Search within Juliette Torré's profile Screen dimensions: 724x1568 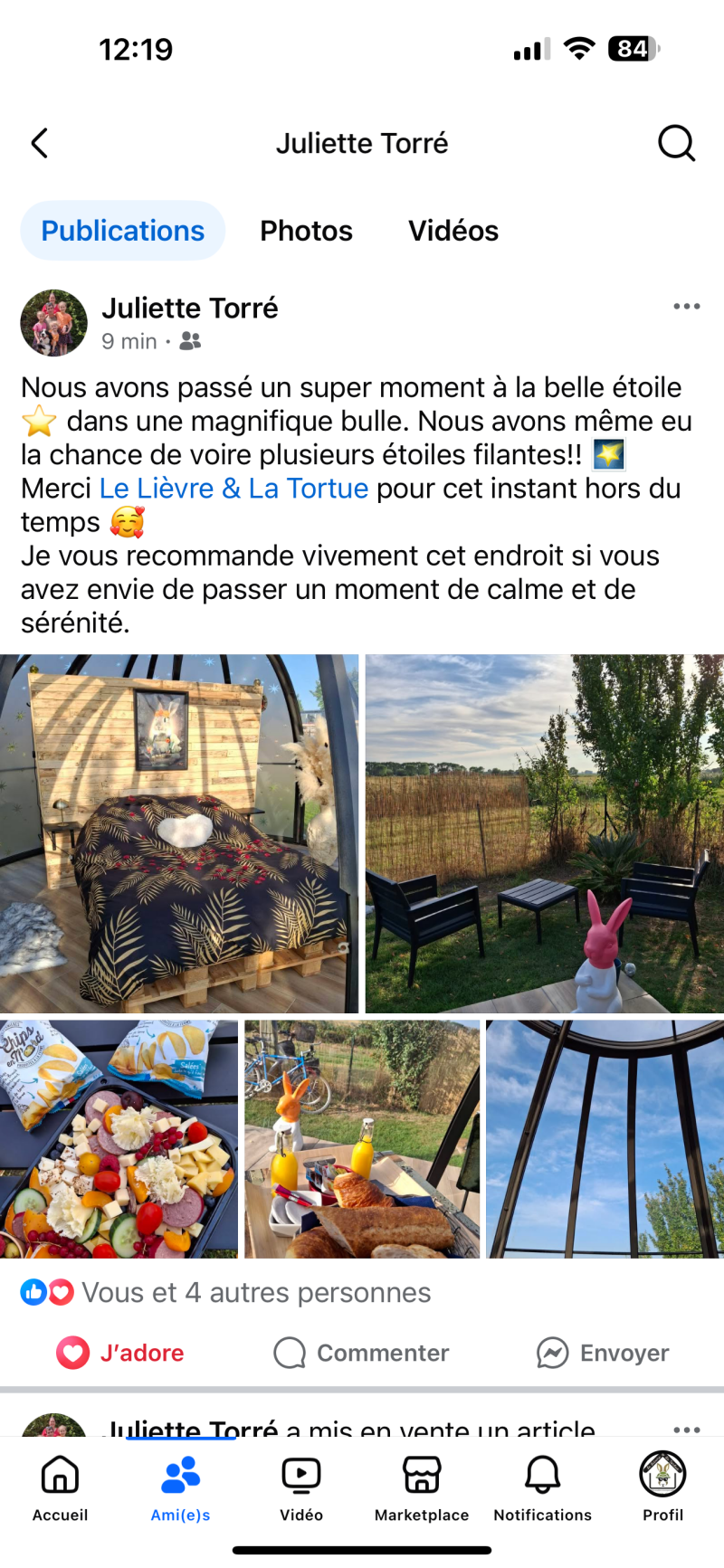tap(676, 143)
